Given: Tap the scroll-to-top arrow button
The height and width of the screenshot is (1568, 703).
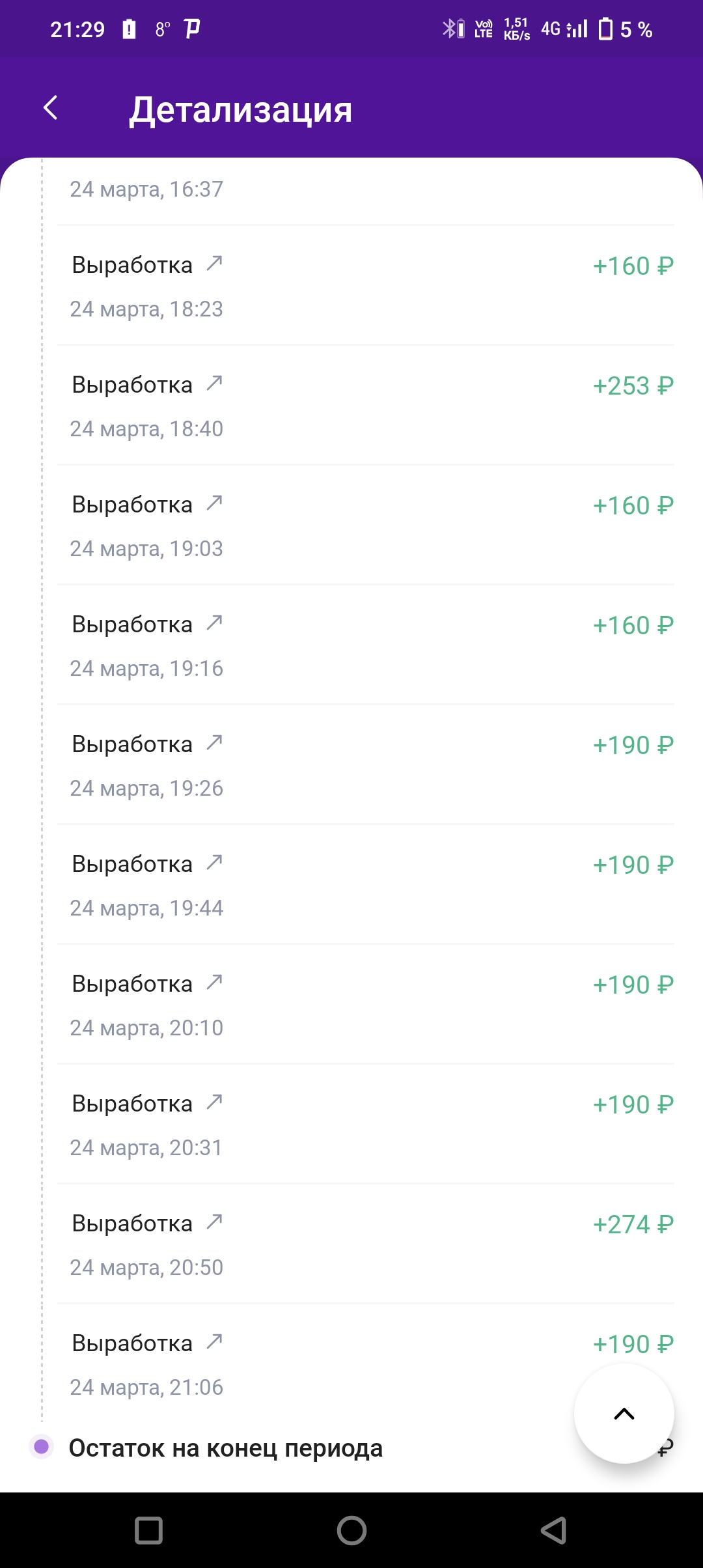Looking at the screenshot, I should pyautogui.click(x=624, y=1414).
